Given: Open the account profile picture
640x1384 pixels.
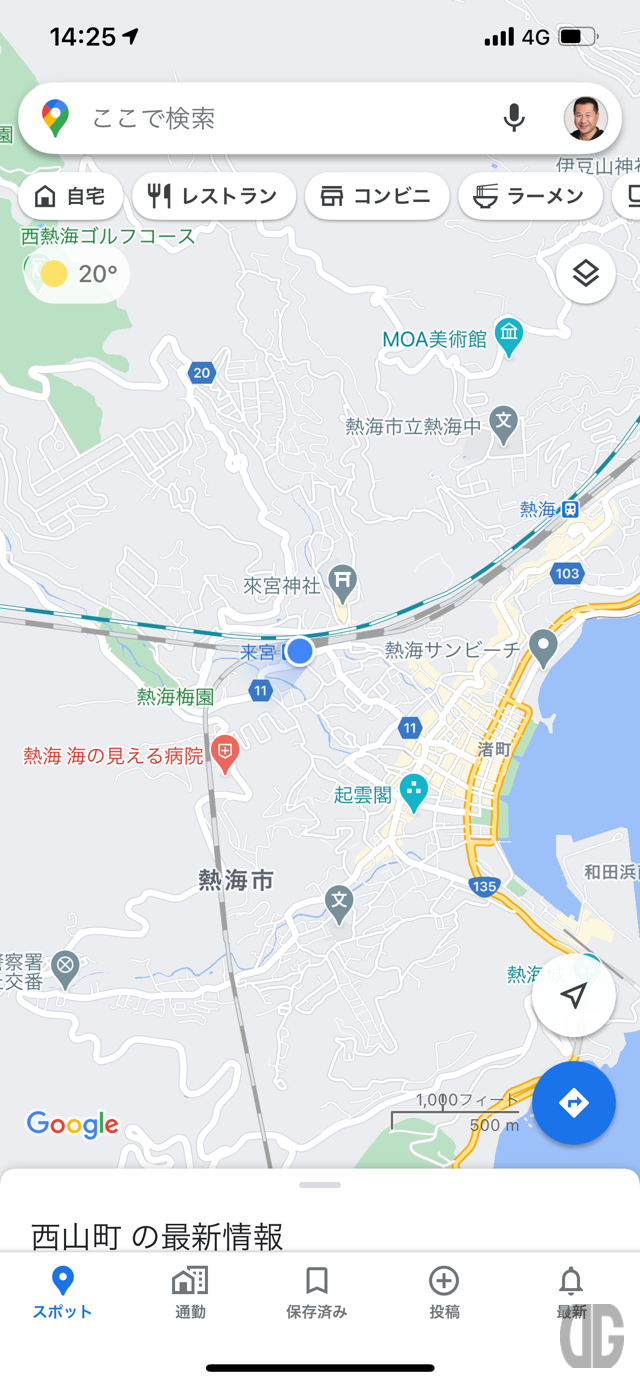Looking at the screenshot, I should click(x=585, y=118).
